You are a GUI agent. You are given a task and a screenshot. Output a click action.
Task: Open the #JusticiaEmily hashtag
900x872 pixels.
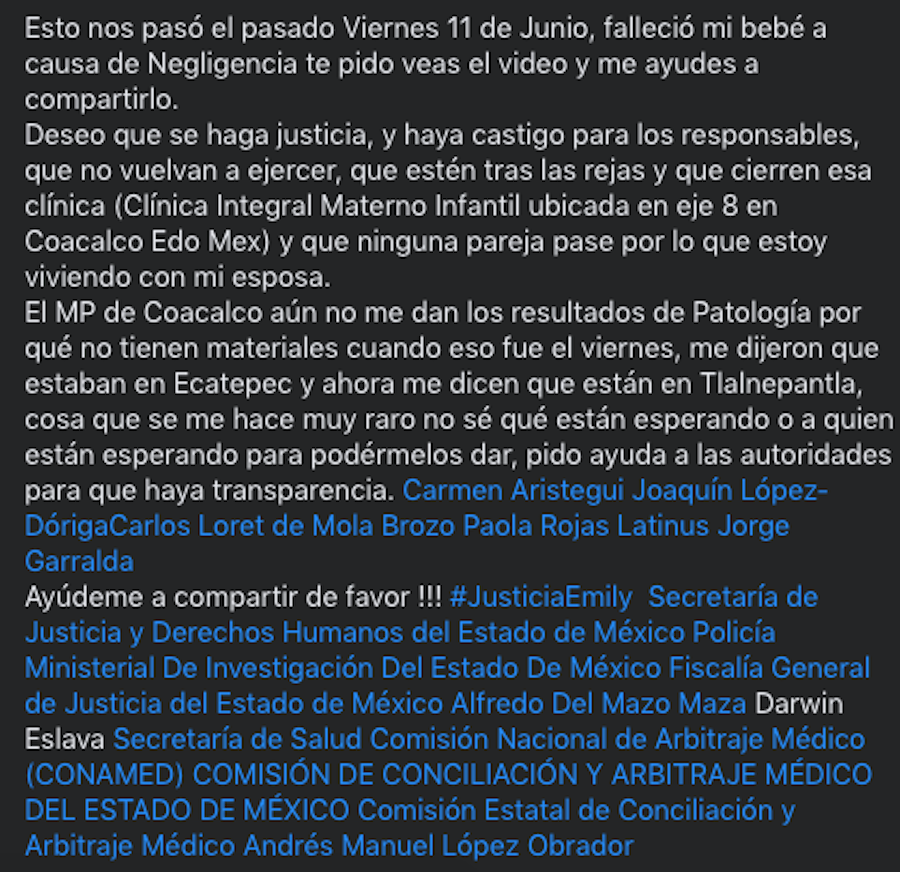(540, 597)
